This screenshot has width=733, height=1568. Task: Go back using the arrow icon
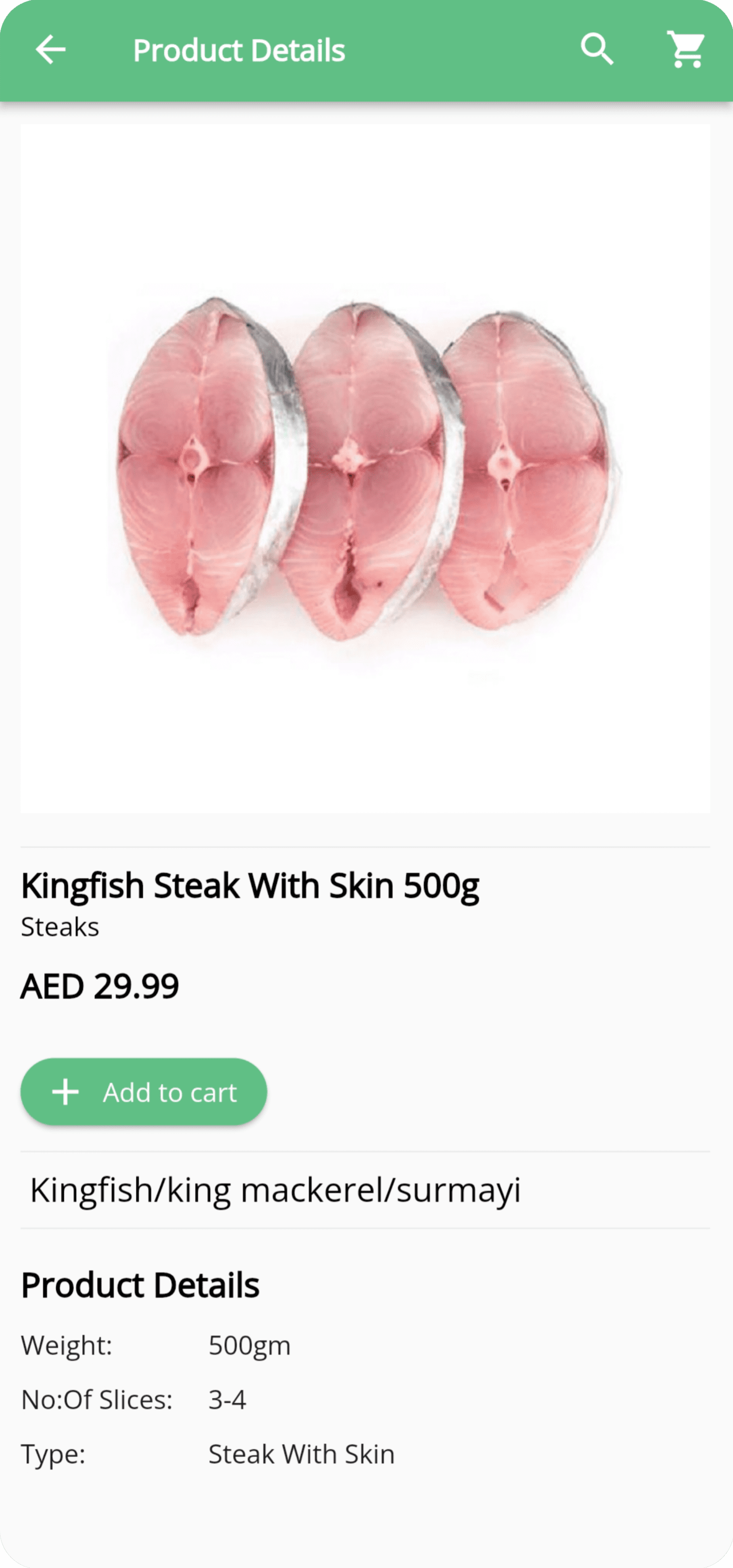(x=50, y=49)
